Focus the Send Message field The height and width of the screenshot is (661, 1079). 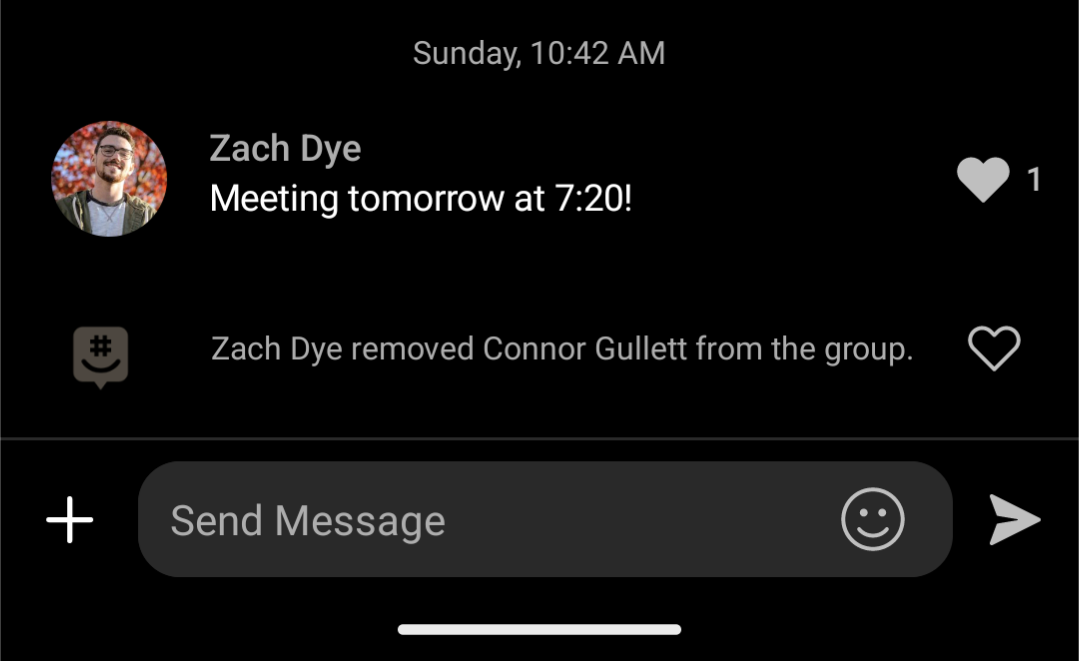pyautogui.click(x=480, y=520)
